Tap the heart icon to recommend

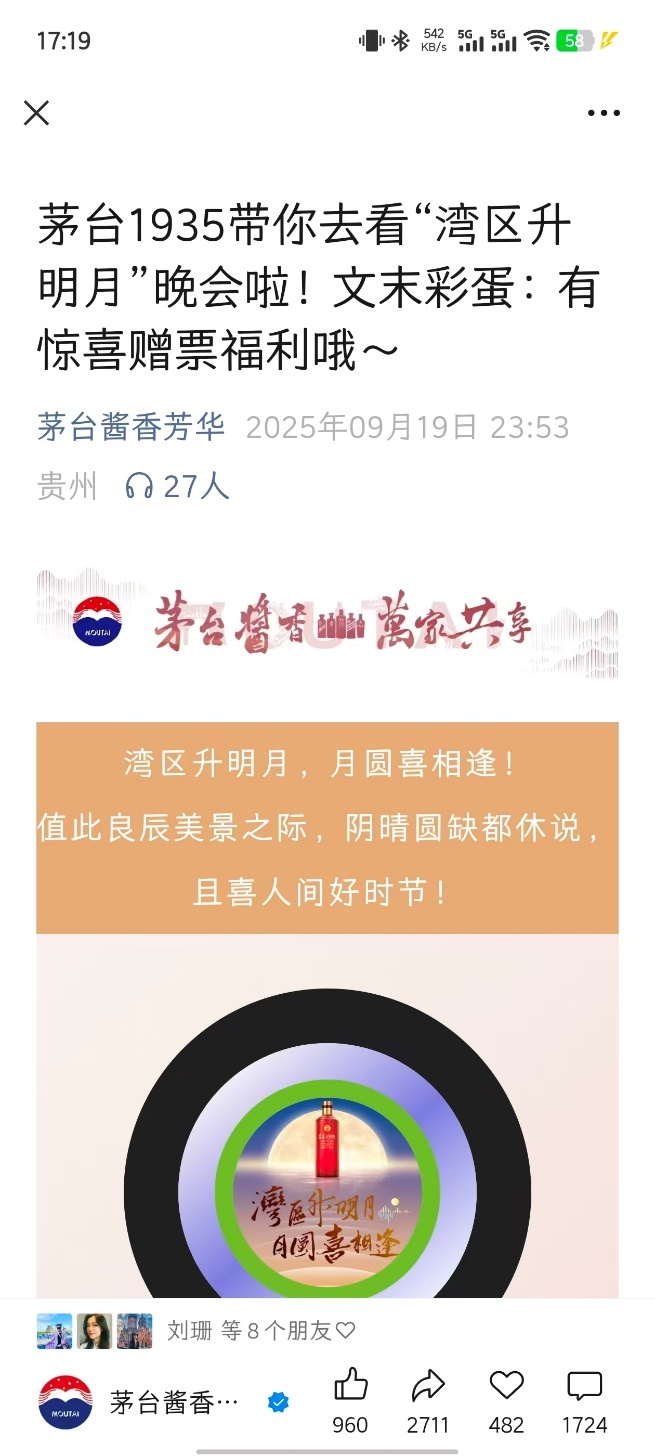506,1387
